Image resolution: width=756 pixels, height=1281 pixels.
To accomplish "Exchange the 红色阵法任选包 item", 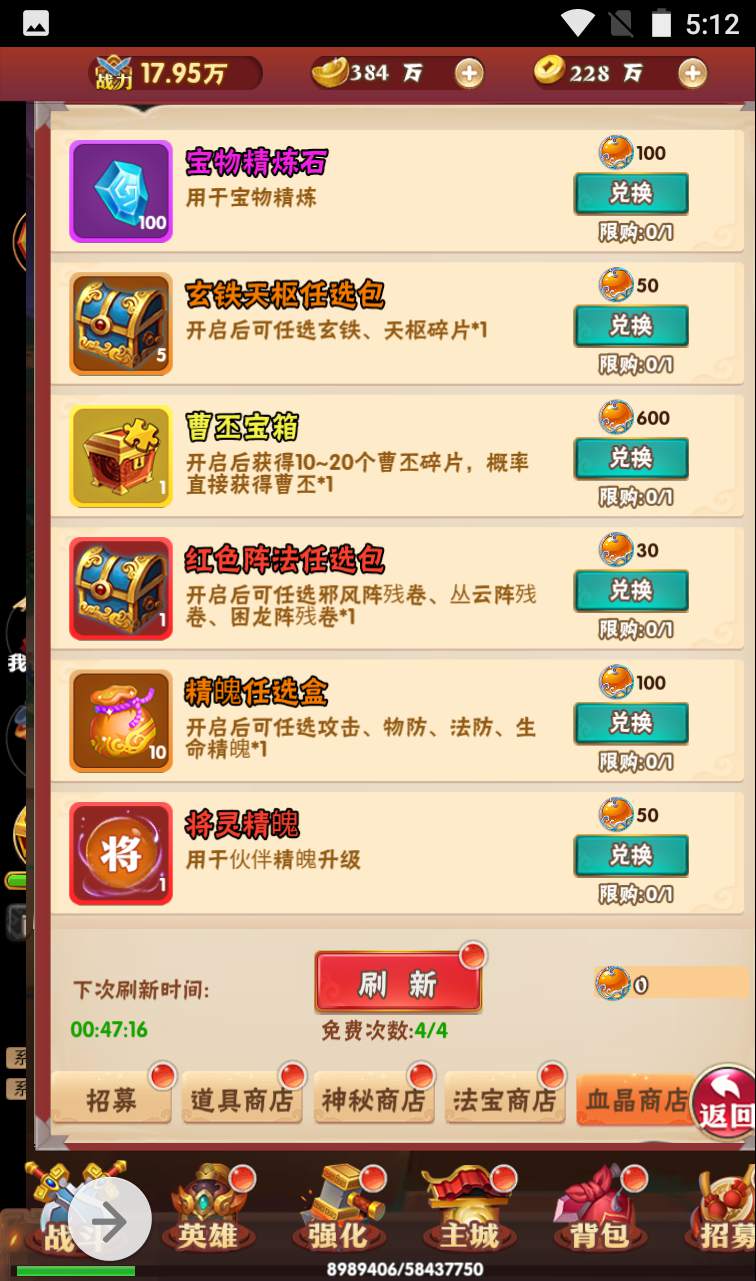I will click(x=630, y=590).
